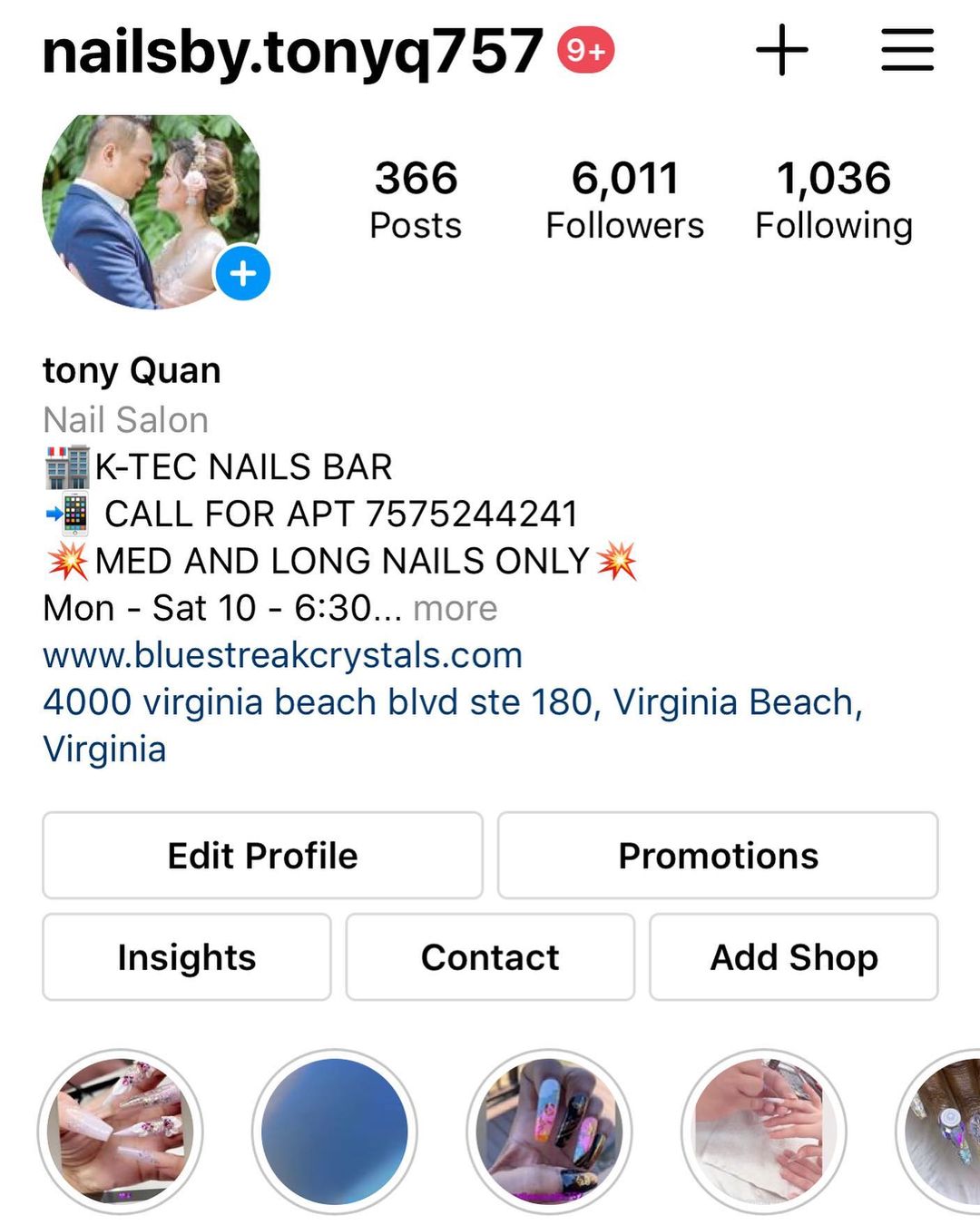Select Add Shop
980x1225 pixels.
[794, 957]
